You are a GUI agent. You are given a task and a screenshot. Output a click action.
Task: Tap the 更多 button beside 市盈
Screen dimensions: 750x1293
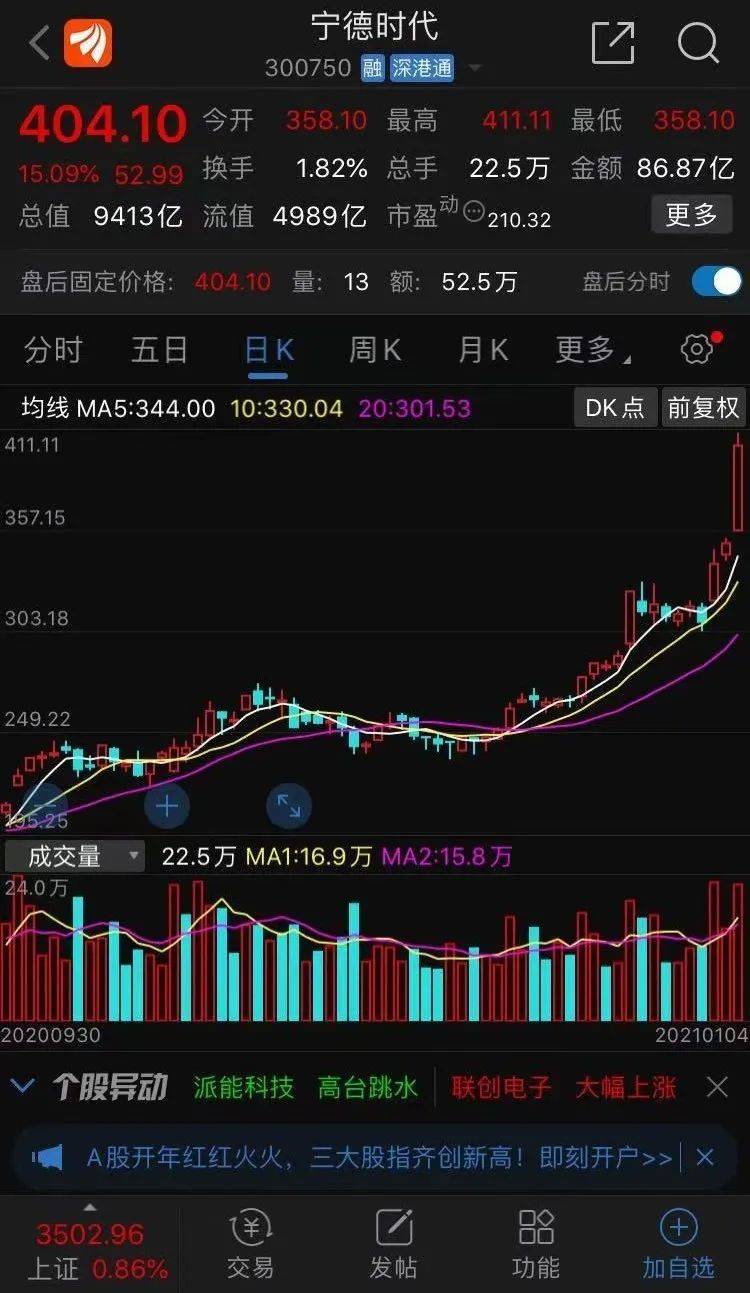(x=691, y=214)
